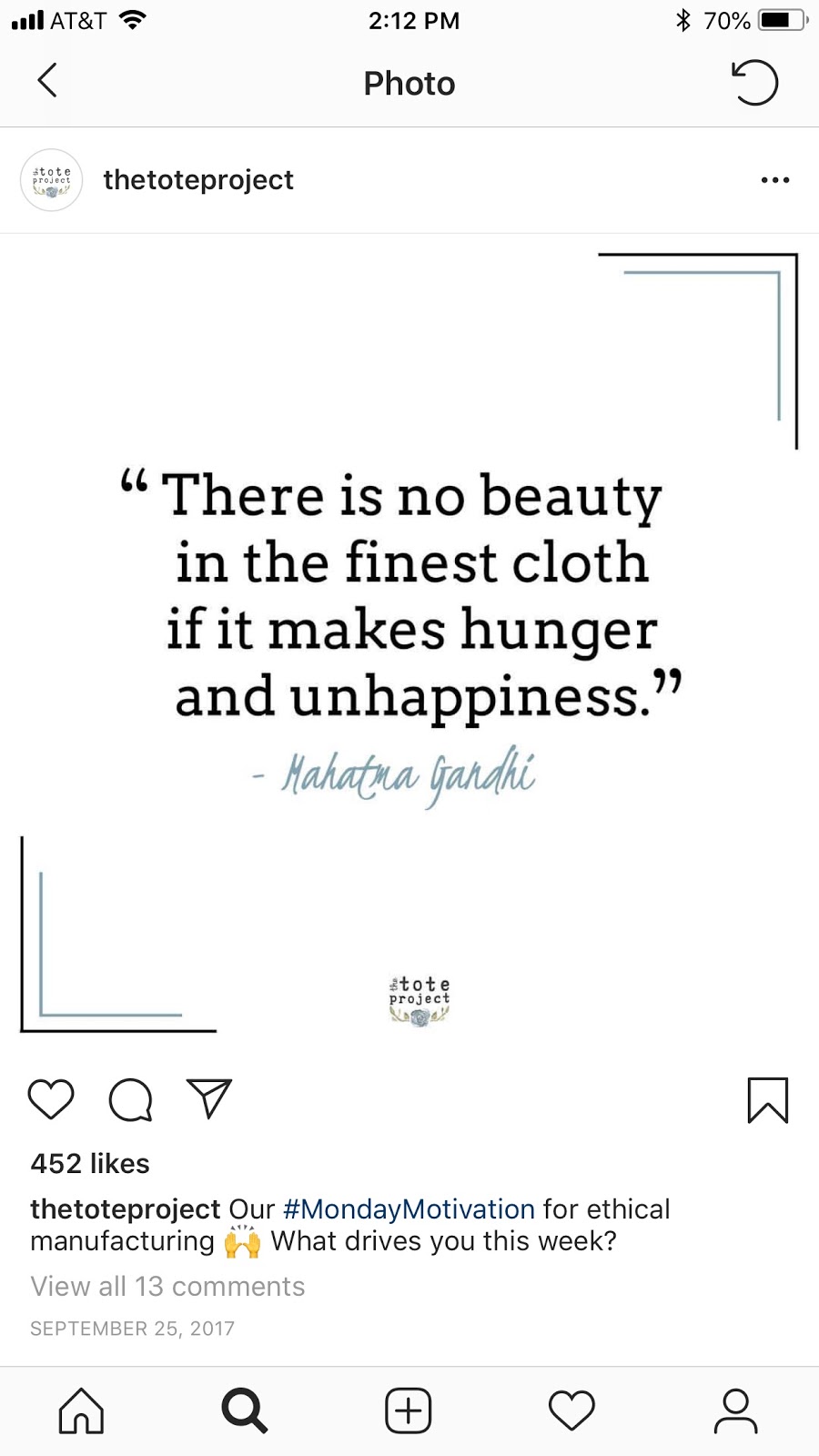Create a new post with the plus tab

(409, 1410)
